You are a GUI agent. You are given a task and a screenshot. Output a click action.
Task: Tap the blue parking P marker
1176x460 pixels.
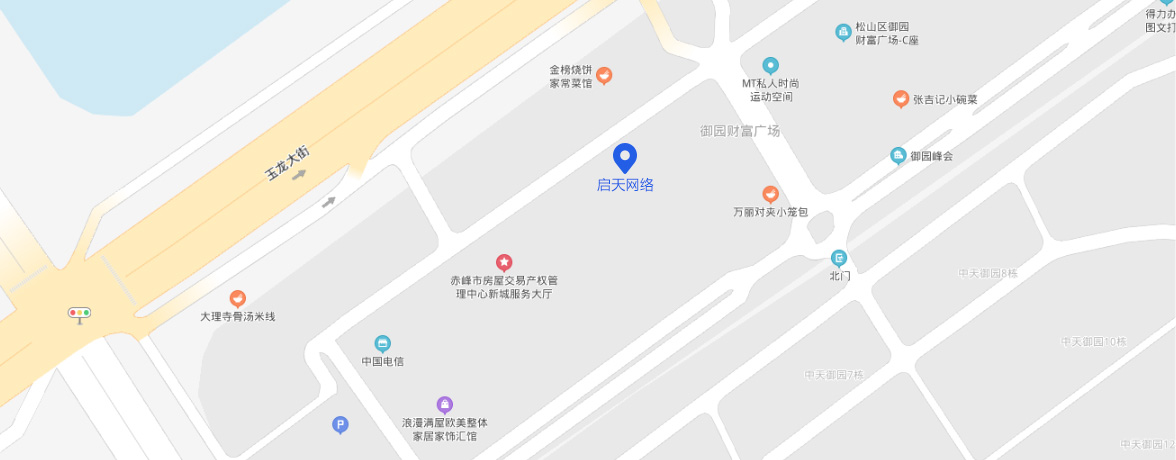340,425
